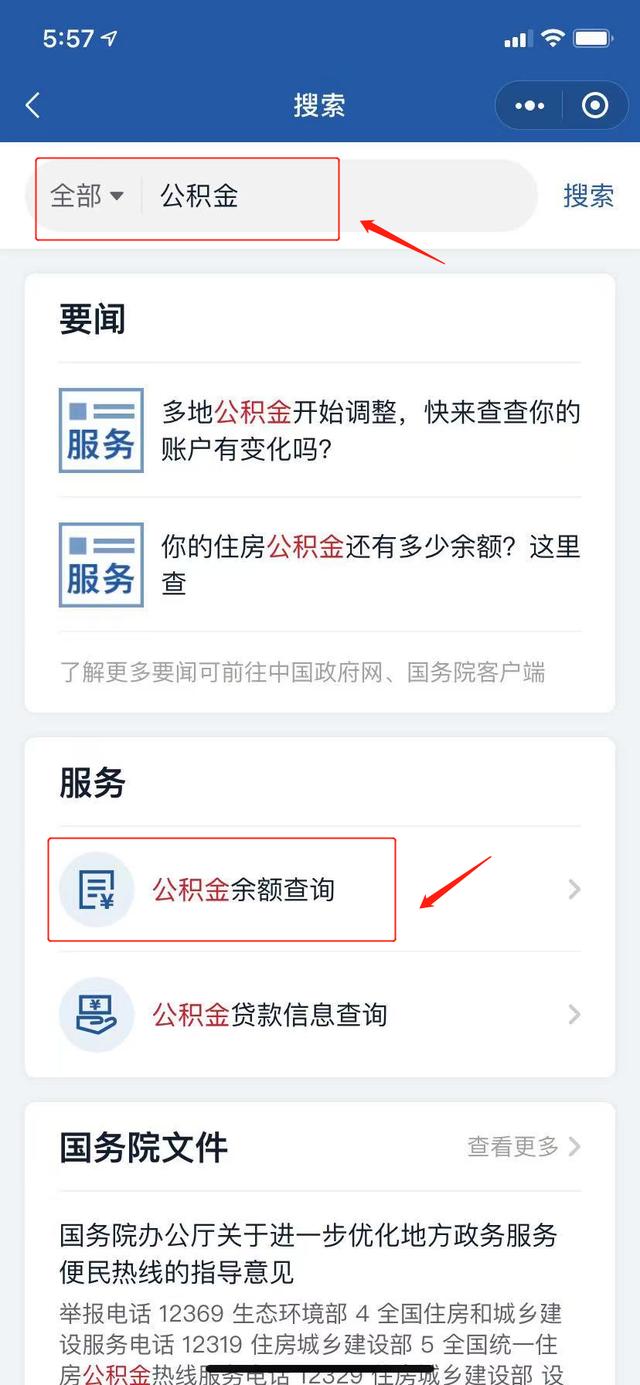Close the mini program via circle icon
This screenshot has width=640, height=1385.
pyautogui.click(x=595, y=105)
